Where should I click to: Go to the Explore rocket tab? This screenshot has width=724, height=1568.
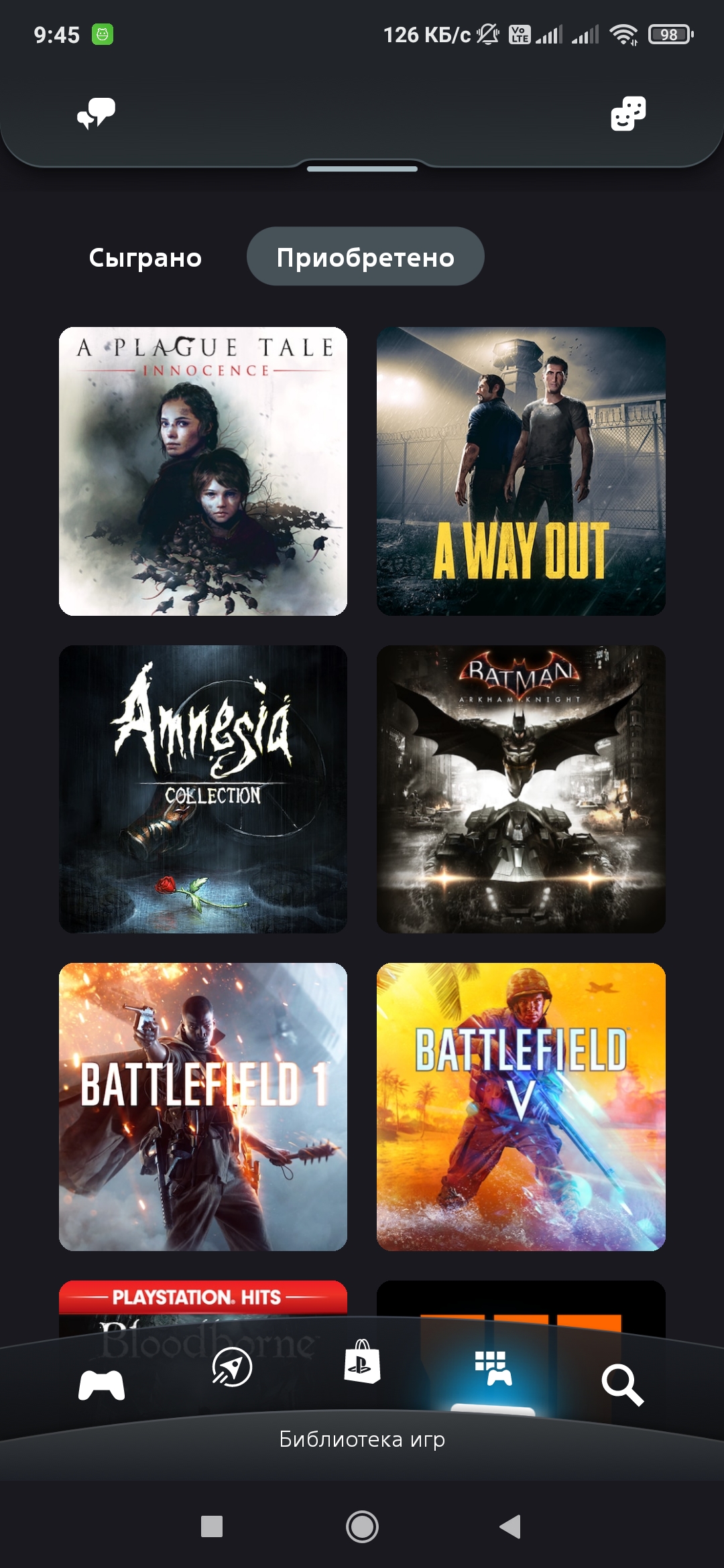[x=232, y=1367]
